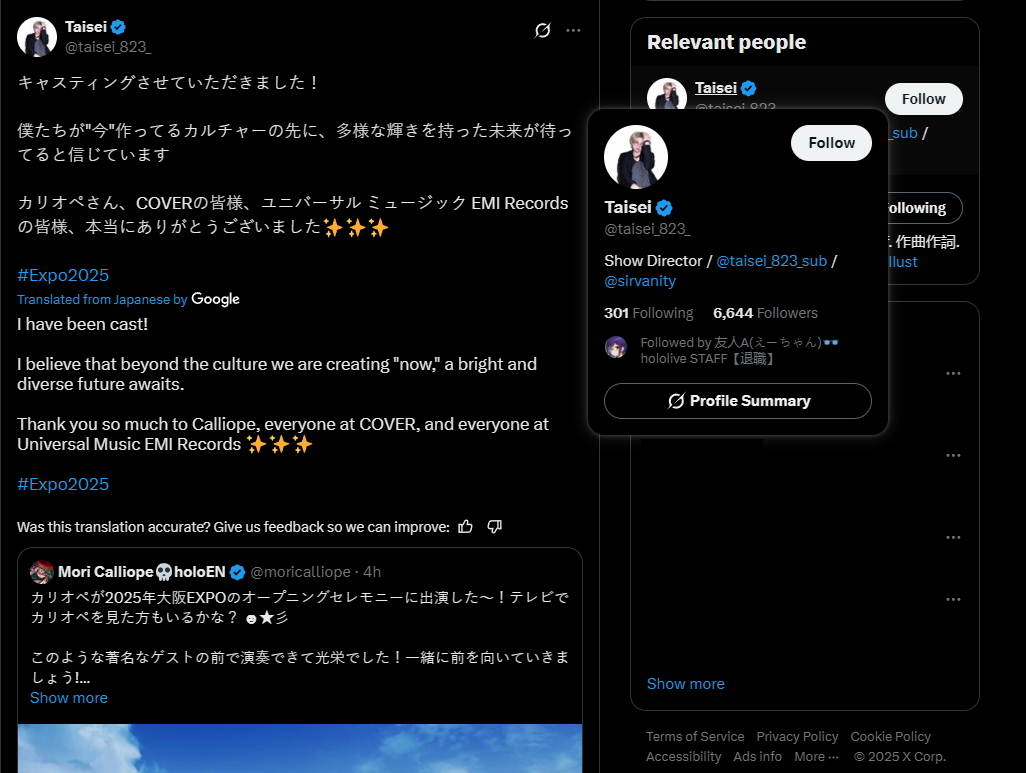The width and height of the screenshot is (1026, 773).
Task: Open the post's three-dot overflow menu
Action: (573, 30)
